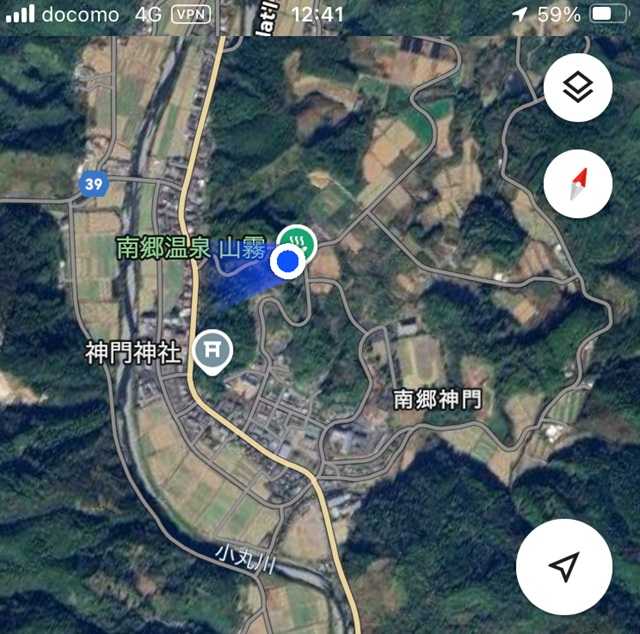This screenshot has width=640, height=634.
Task: Tap the blue current-location dot
Action: 287,262
